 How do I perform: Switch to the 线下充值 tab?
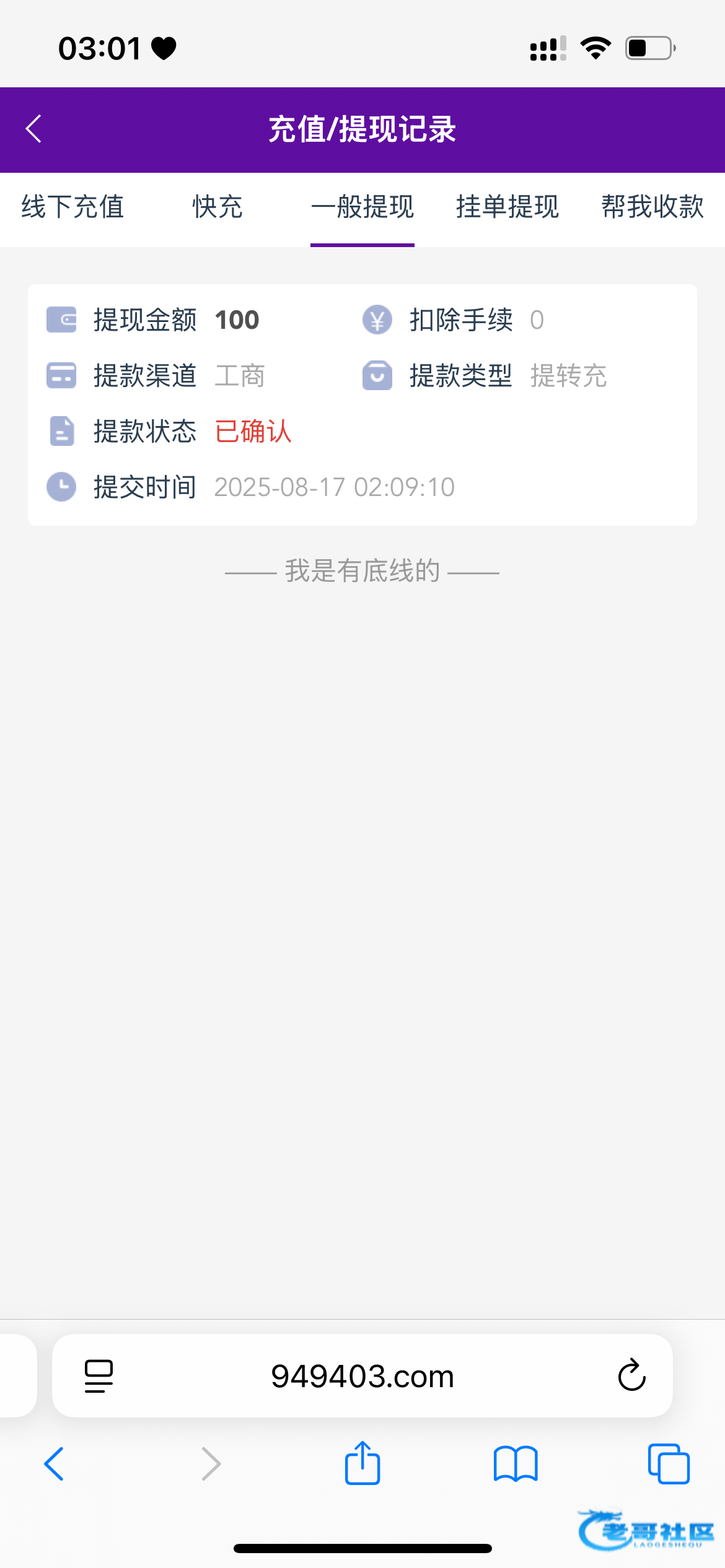point(72,207)
